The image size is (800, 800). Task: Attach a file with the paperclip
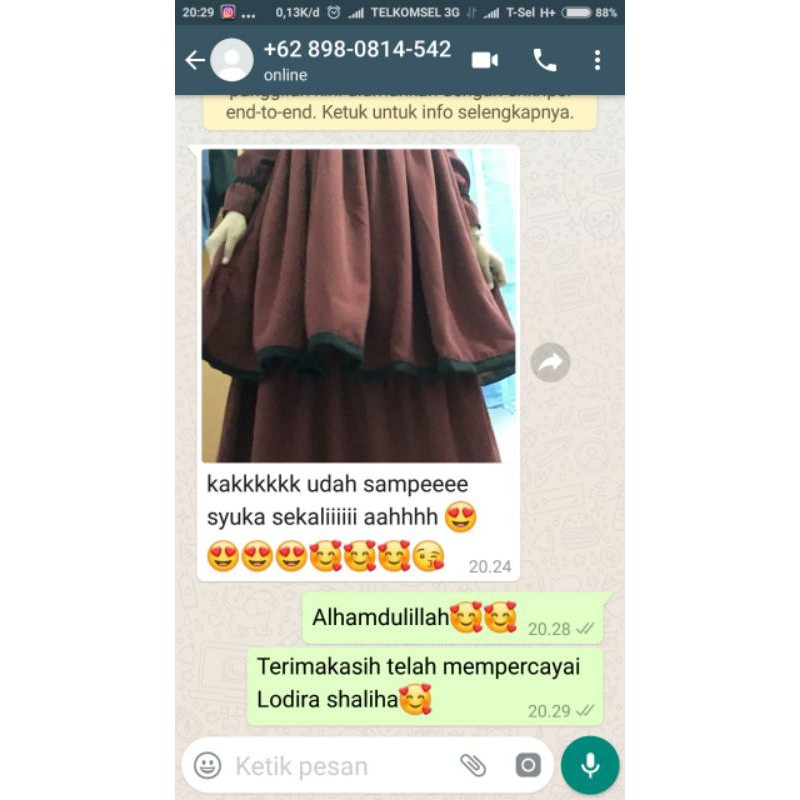[x=473, y=766]
